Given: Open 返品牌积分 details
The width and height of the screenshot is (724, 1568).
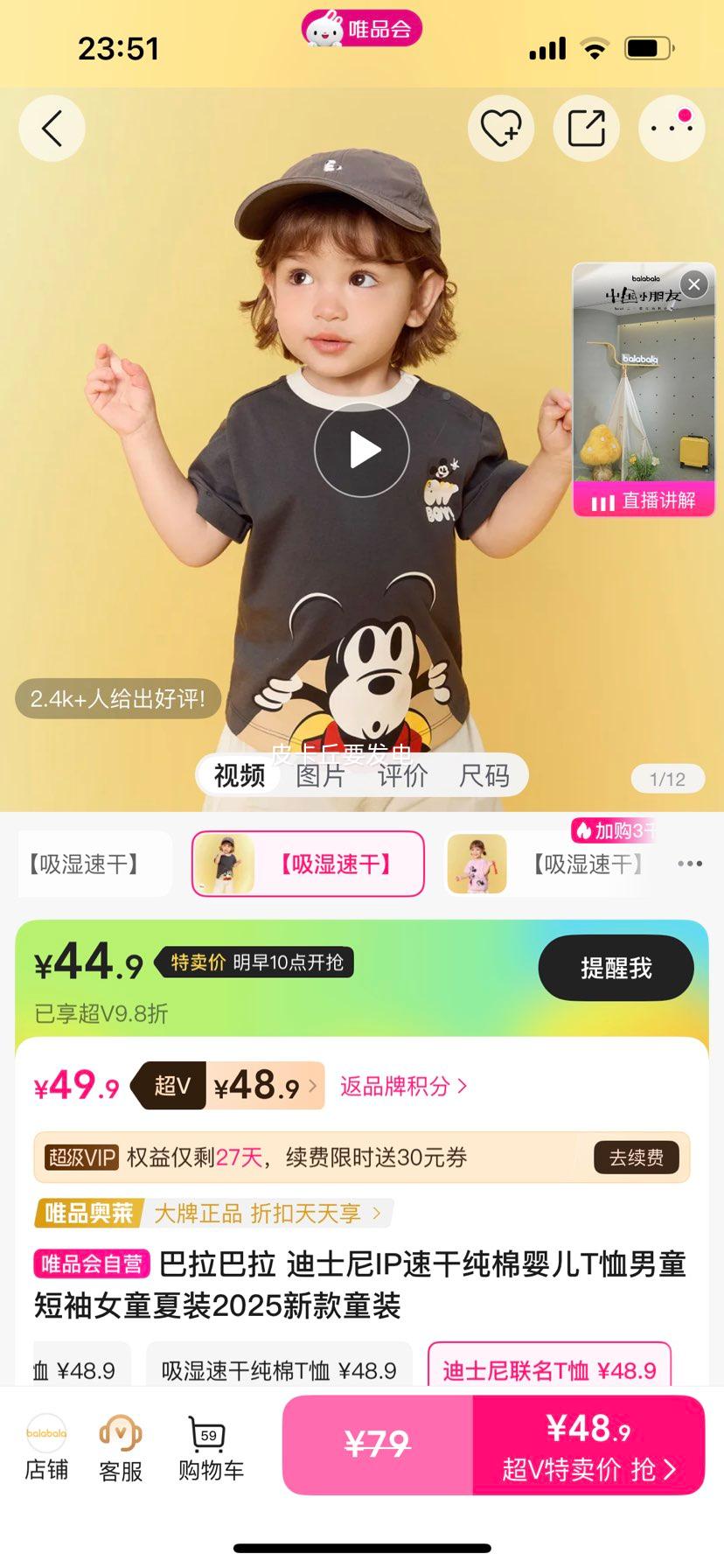Looking at the screenshot, I should point(403,1086).
